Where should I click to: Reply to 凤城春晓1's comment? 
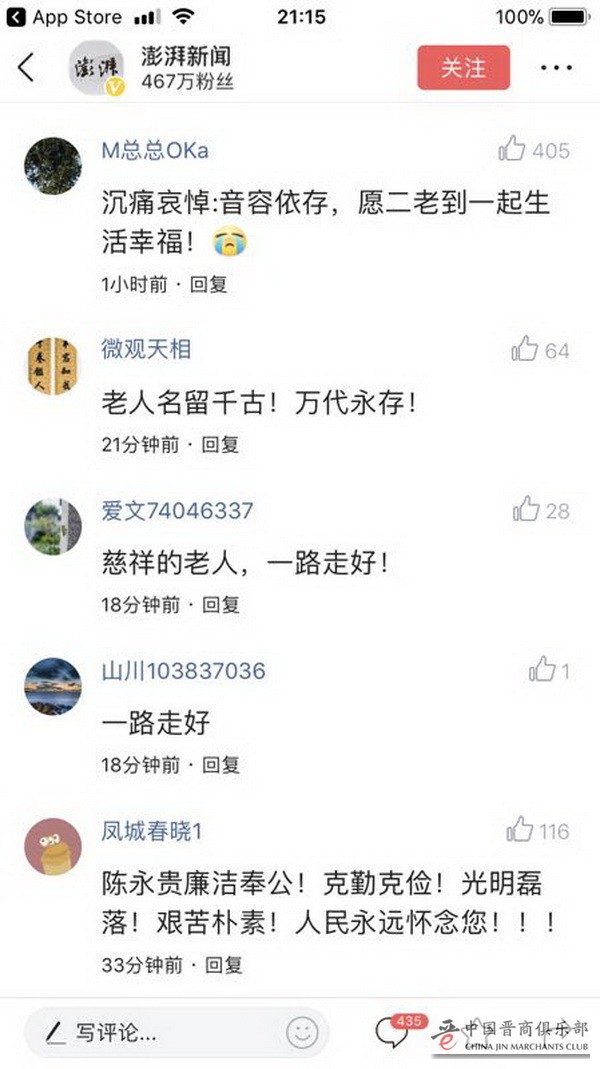(x=221, y=966)
